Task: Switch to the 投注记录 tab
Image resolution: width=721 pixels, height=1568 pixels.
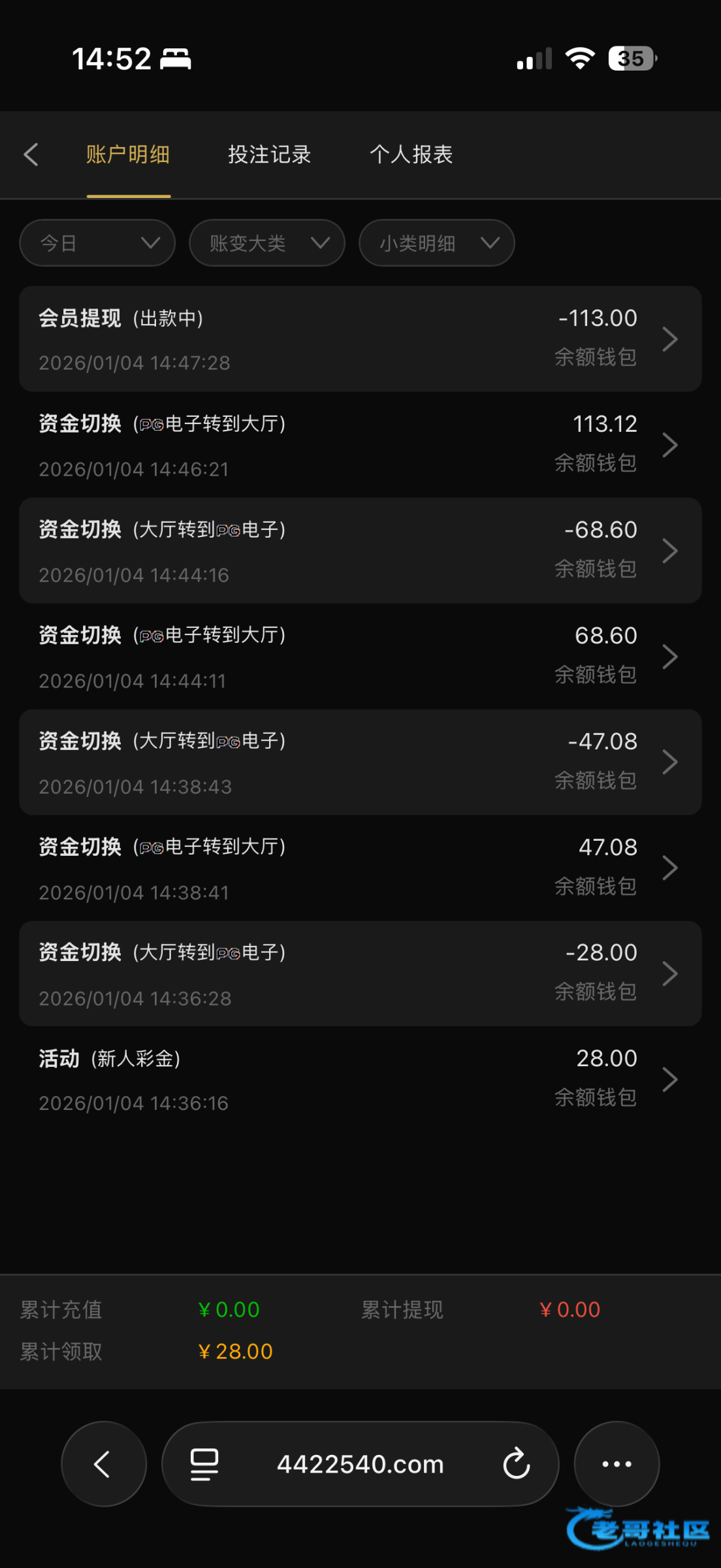Action: click(x=269, y=155)
